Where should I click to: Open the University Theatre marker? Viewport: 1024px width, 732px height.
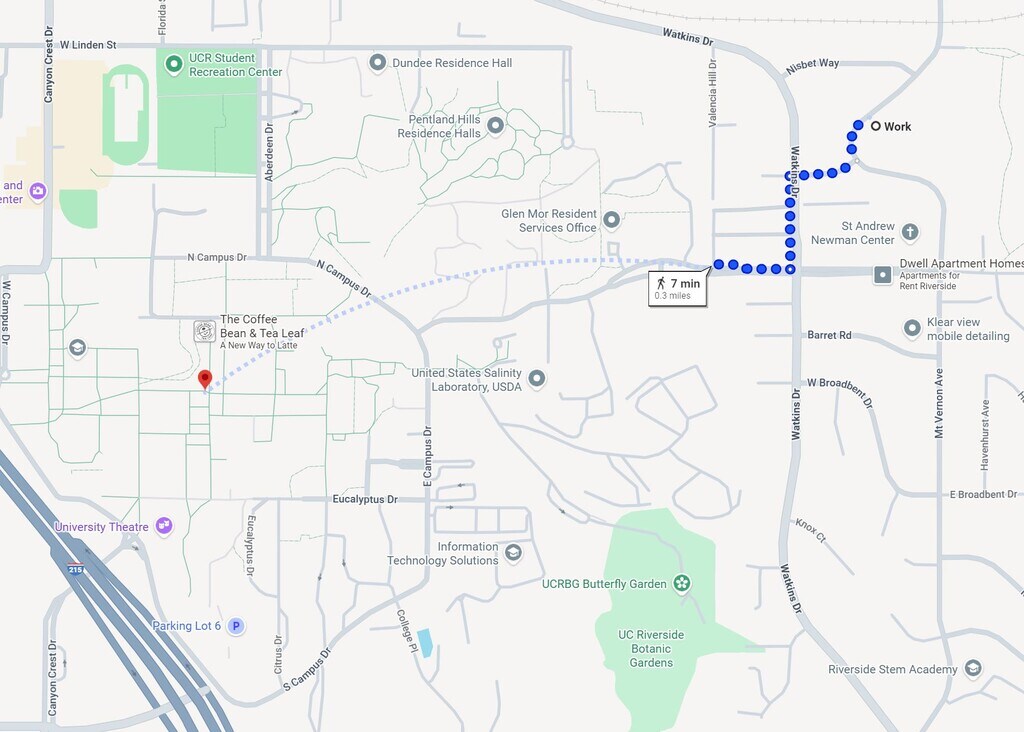click(x=164, y=526)
